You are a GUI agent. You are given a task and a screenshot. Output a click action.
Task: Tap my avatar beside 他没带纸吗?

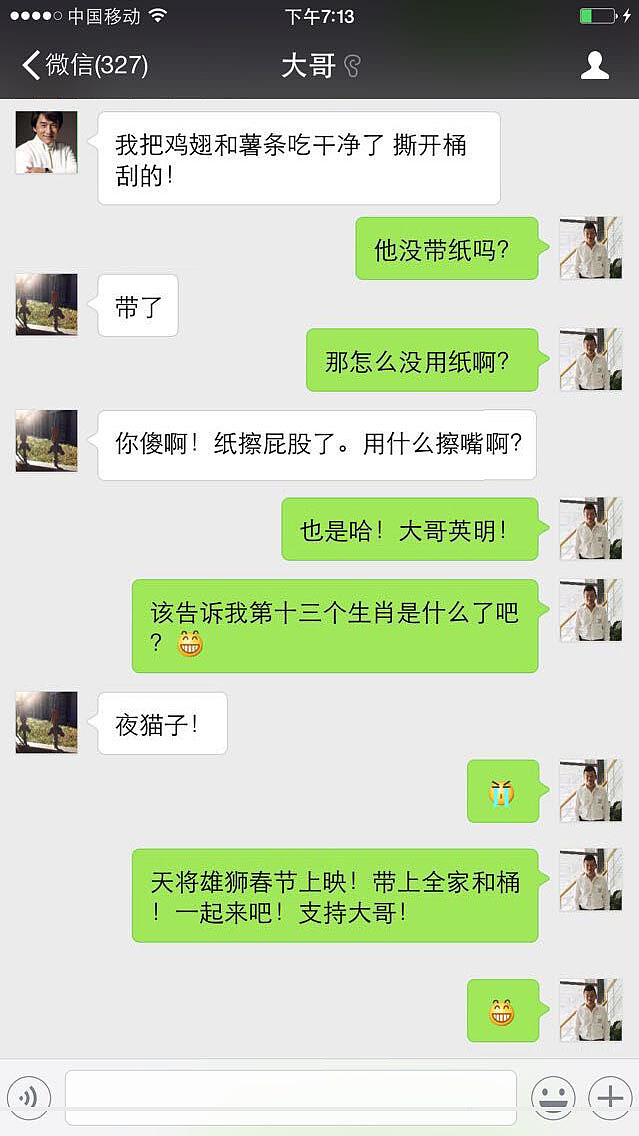590,248
